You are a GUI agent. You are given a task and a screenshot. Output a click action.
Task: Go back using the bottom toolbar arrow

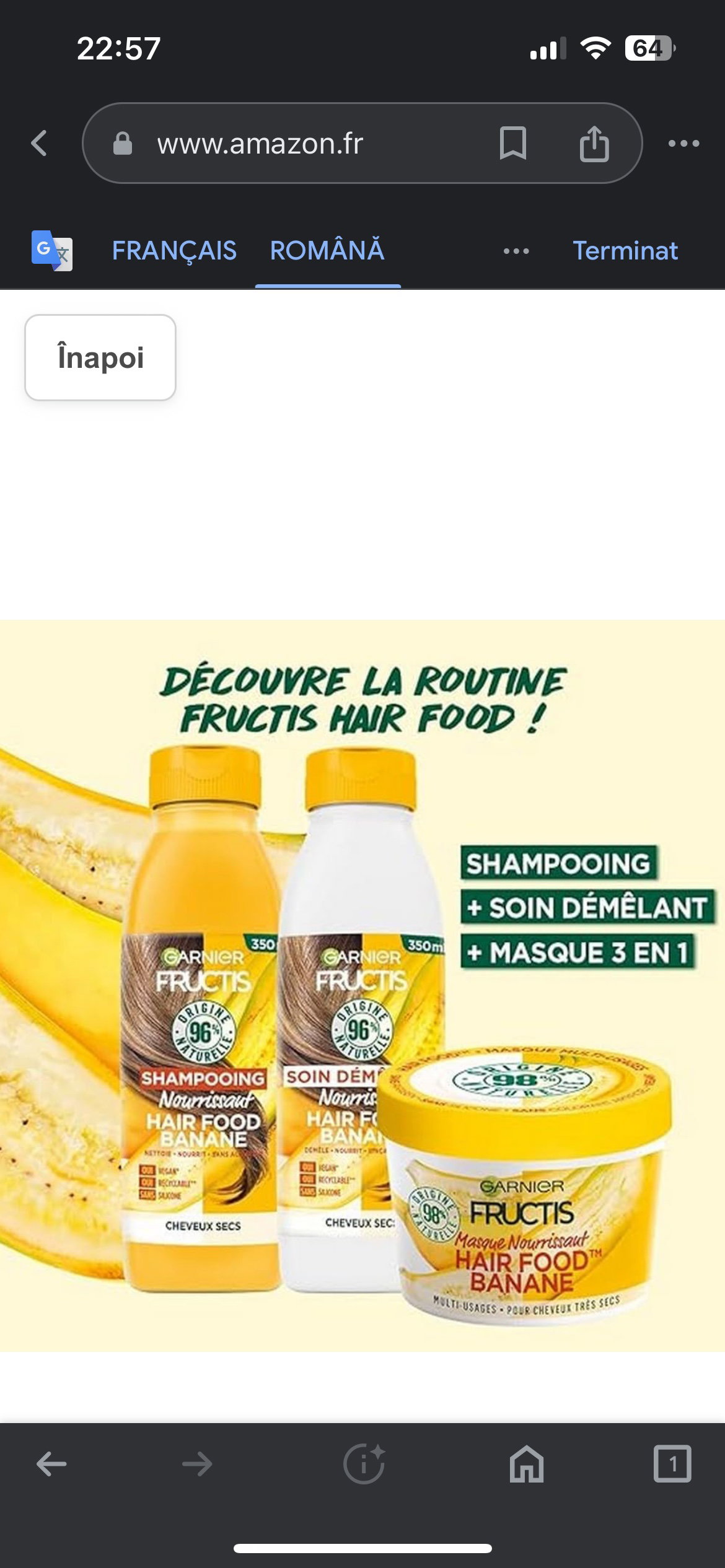[x=51, y=1465]
